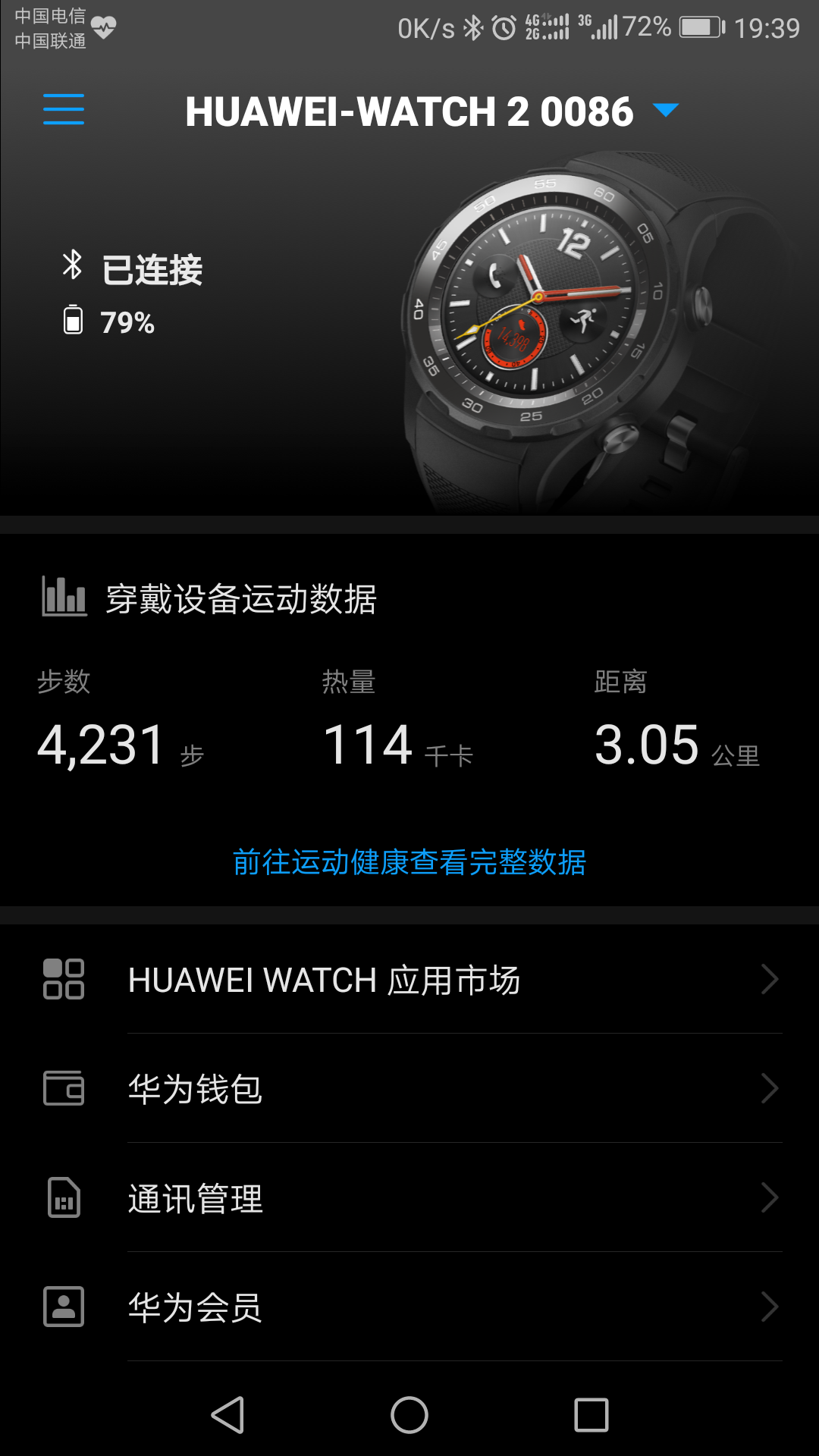Open 华为会员 row
This screenshot has height=1456, width=819.
(x=409, y=1307)
